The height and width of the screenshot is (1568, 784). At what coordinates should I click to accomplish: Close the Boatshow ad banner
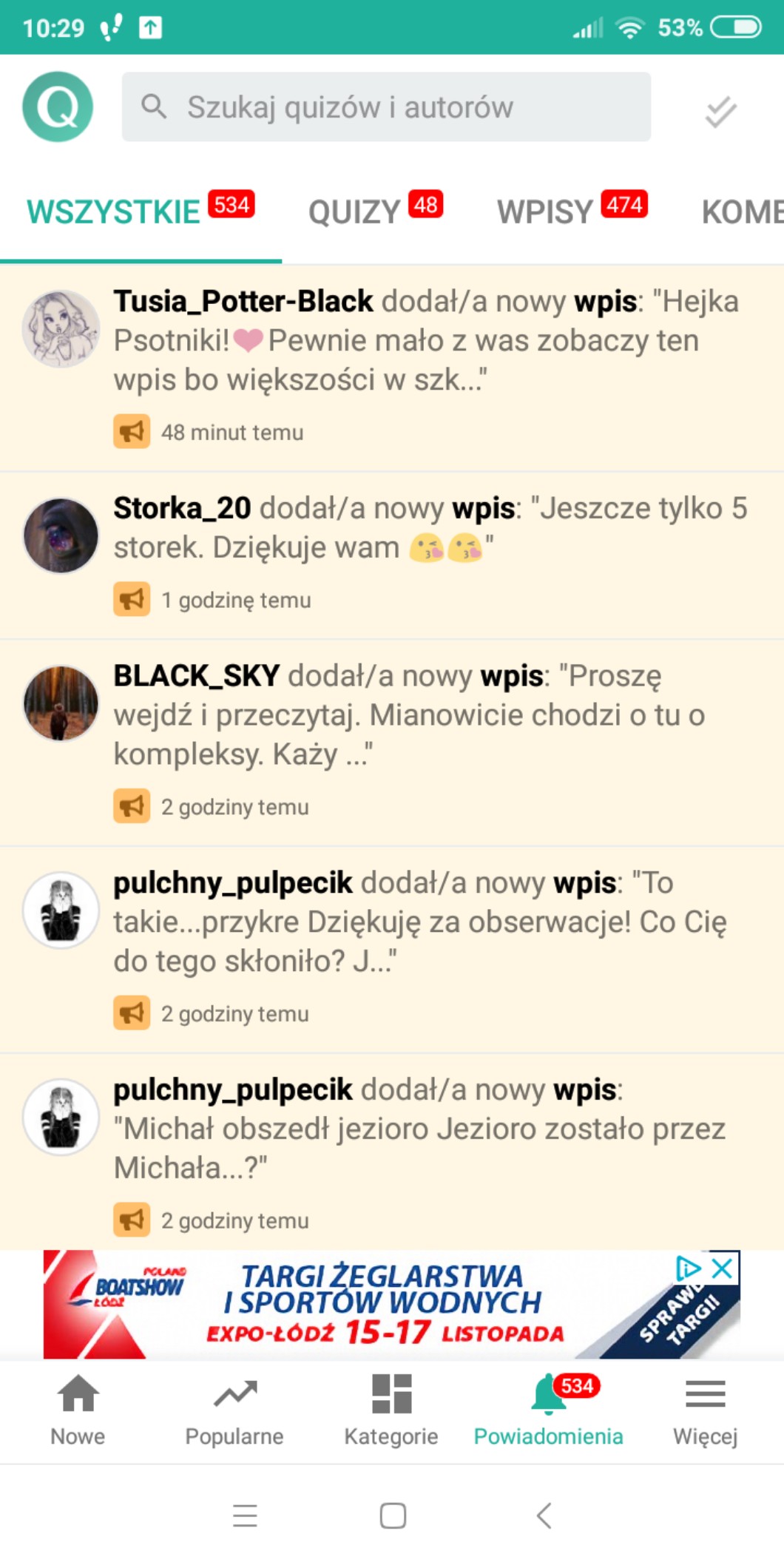[722, 1268]
